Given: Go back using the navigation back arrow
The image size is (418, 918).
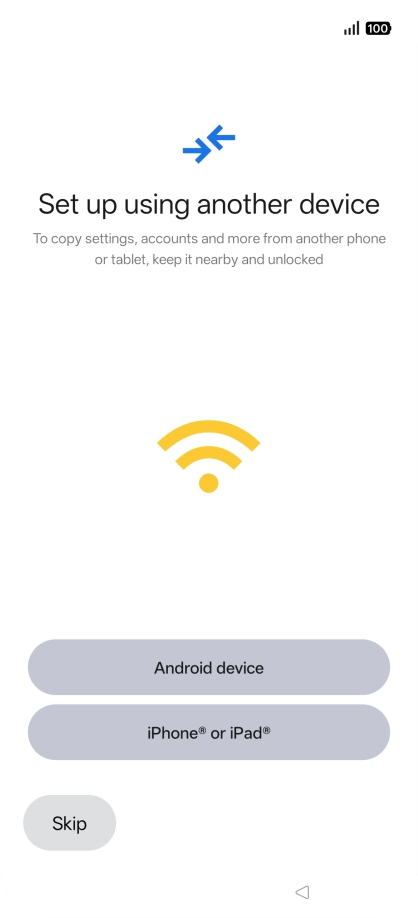Looking at the screenshot, I should point(302,892).
